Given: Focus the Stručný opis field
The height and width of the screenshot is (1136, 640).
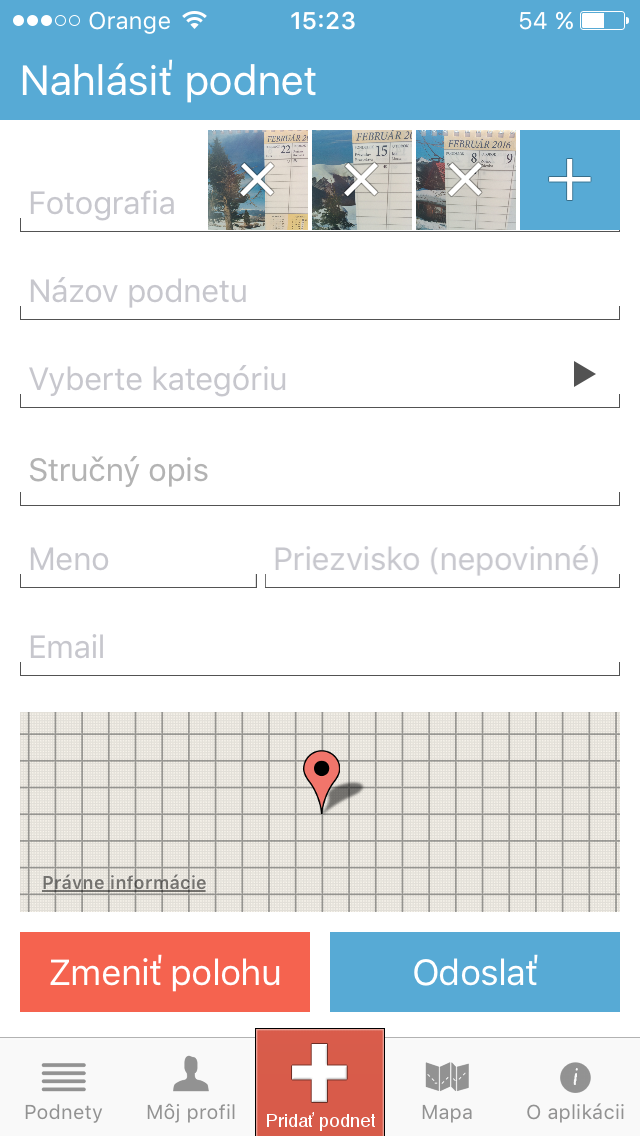Looking at the screenshot, I should [320, 472].
